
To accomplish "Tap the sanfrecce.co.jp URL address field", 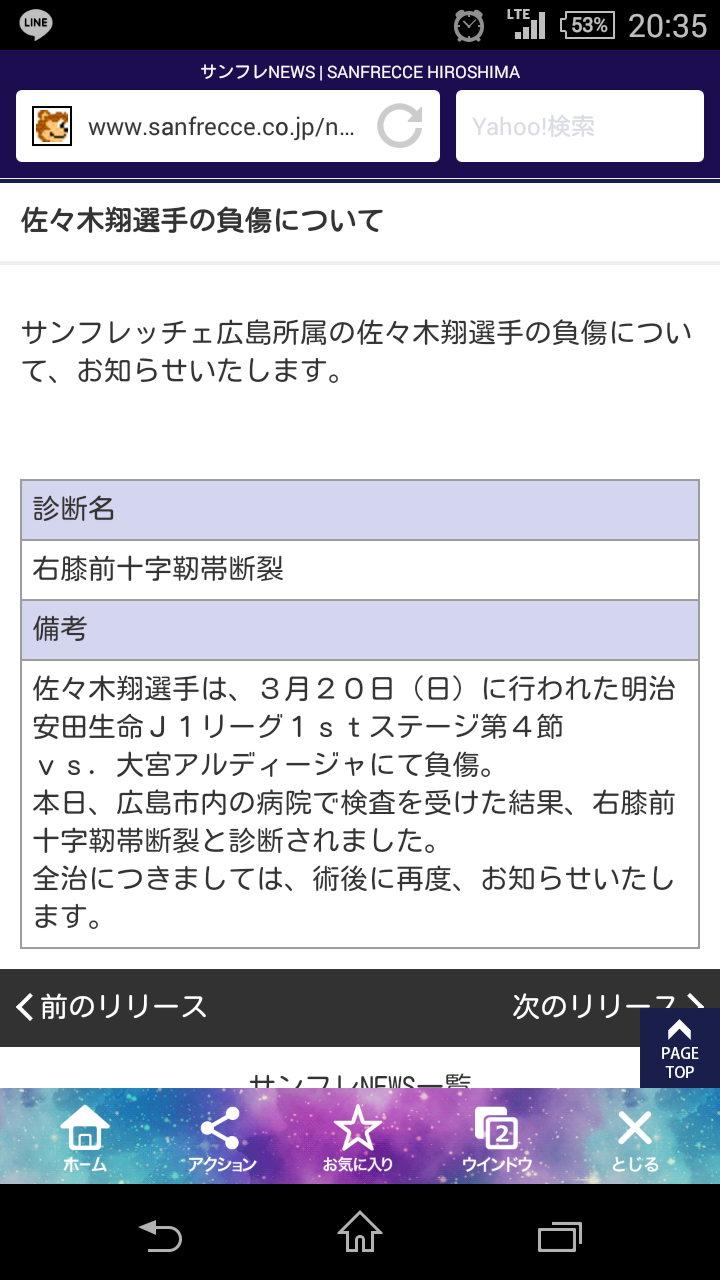I will click(220, 127).
